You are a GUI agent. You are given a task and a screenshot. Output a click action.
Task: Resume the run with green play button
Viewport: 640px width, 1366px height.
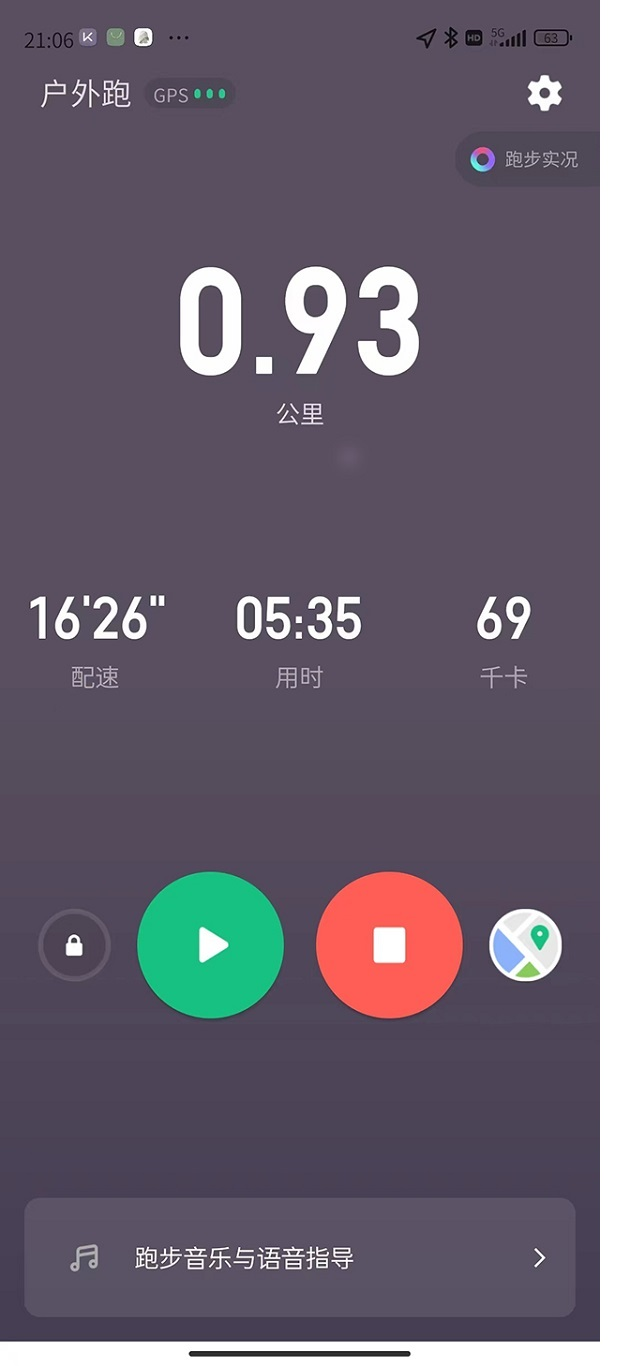pyautogui.click(x=211, y=945)
